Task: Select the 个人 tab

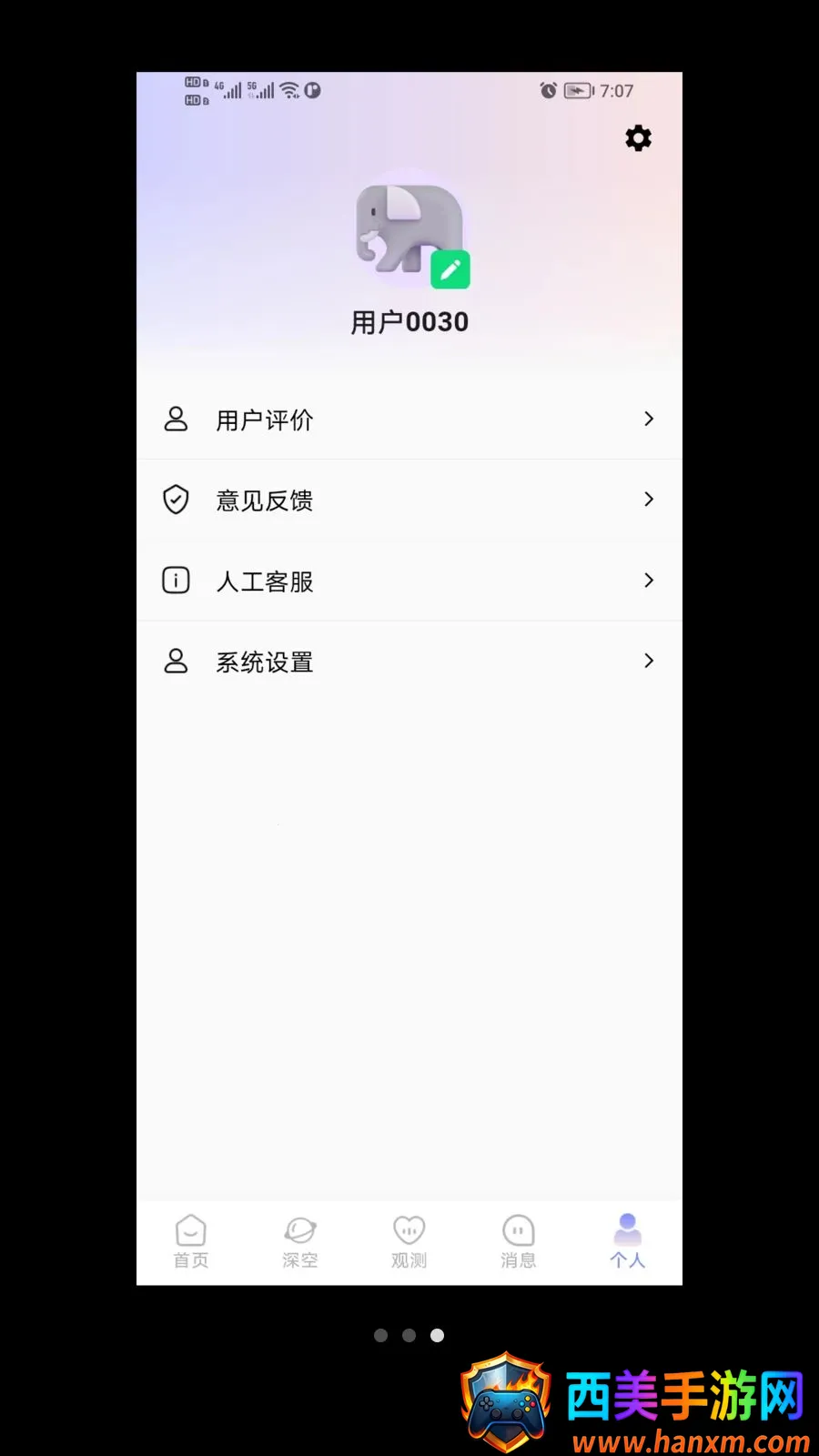Action: pyautogui.click(x=628, y=1242)
